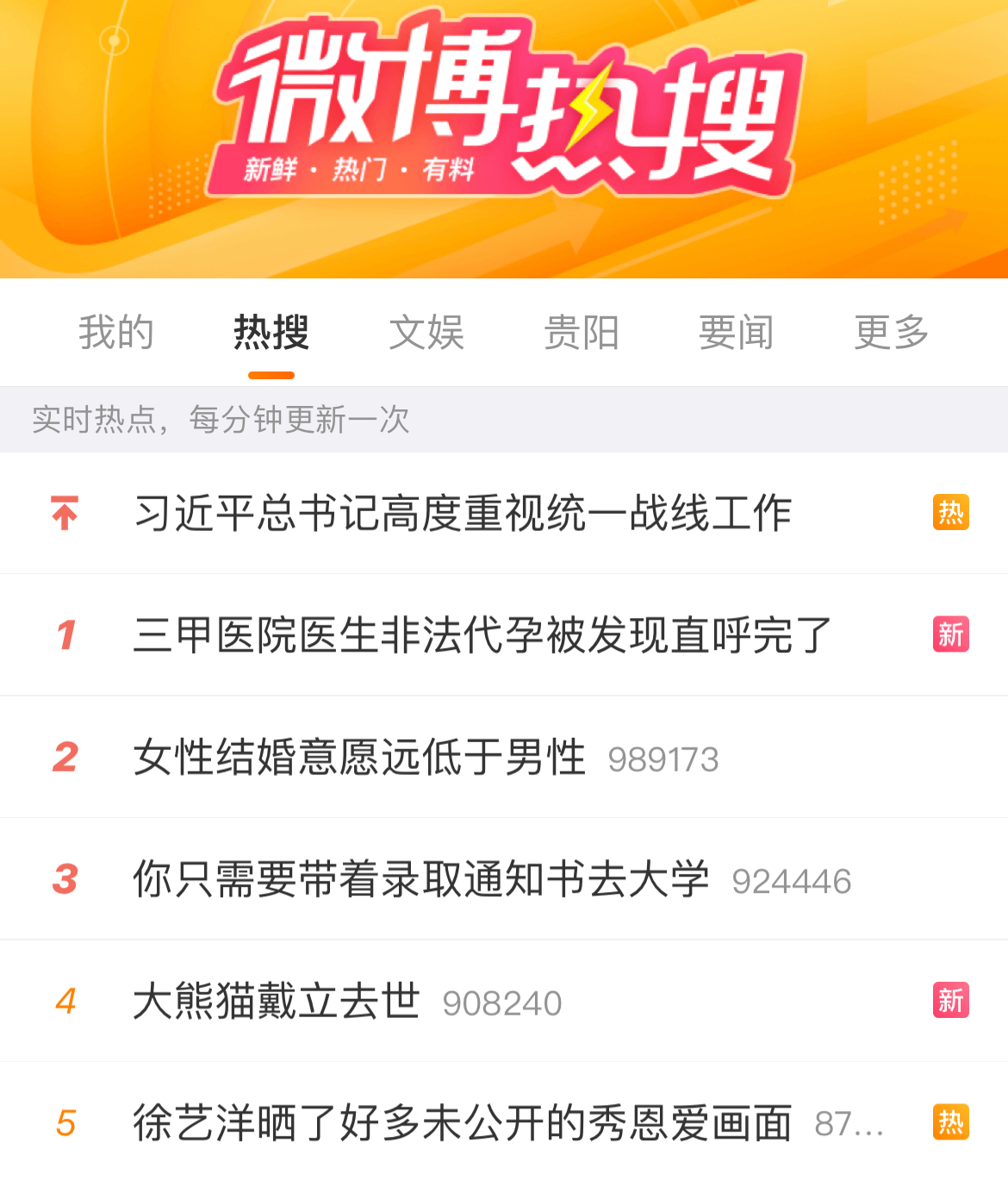1008x1180 pixels.
Task: Open topic 大熊猫戴立去世
Action: [276, 1002]
